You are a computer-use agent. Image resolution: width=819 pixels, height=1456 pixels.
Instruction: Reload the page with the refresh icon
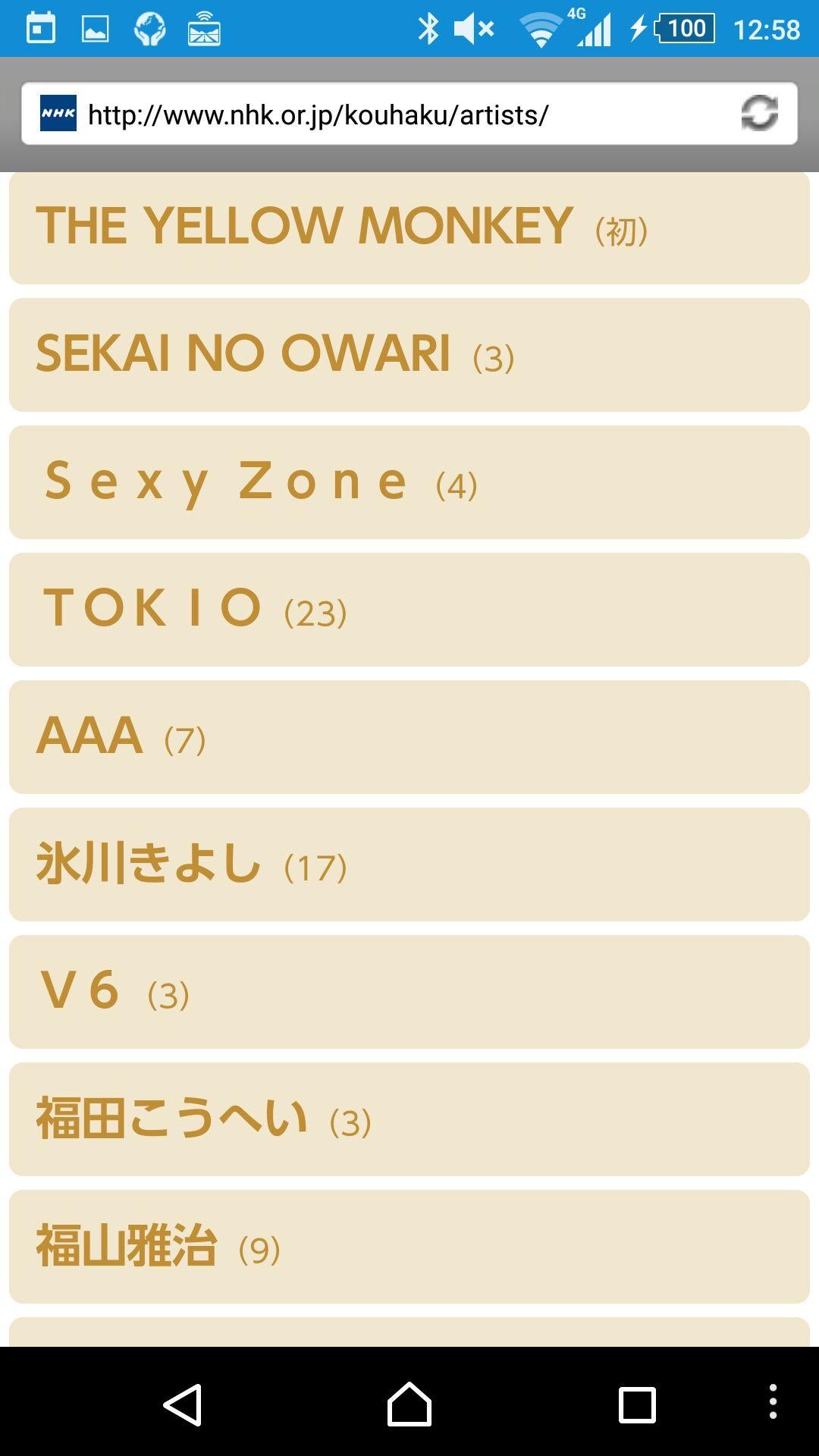point(759,113)
